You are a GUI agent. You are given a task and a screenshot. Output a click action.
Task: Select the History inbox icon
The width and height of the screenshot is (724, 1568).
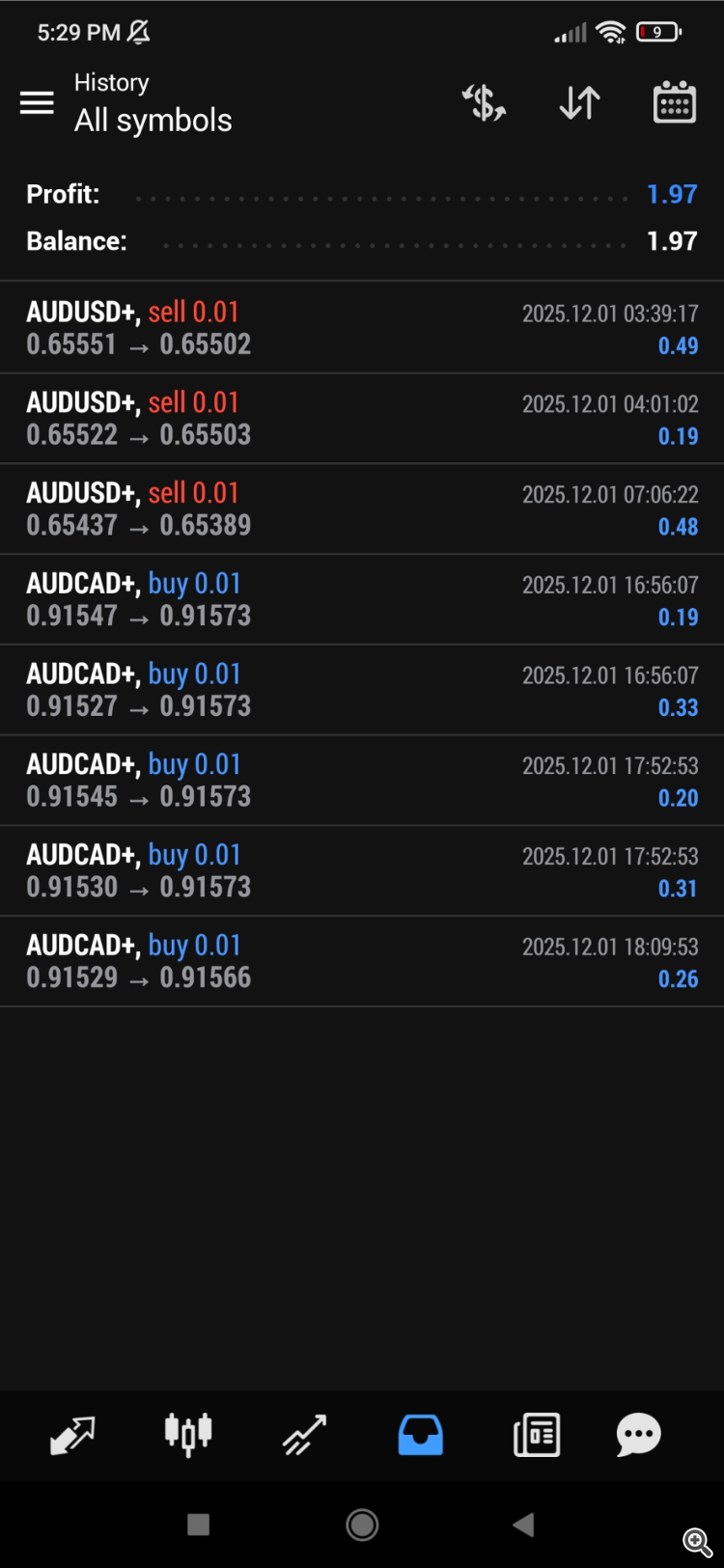419,1435
